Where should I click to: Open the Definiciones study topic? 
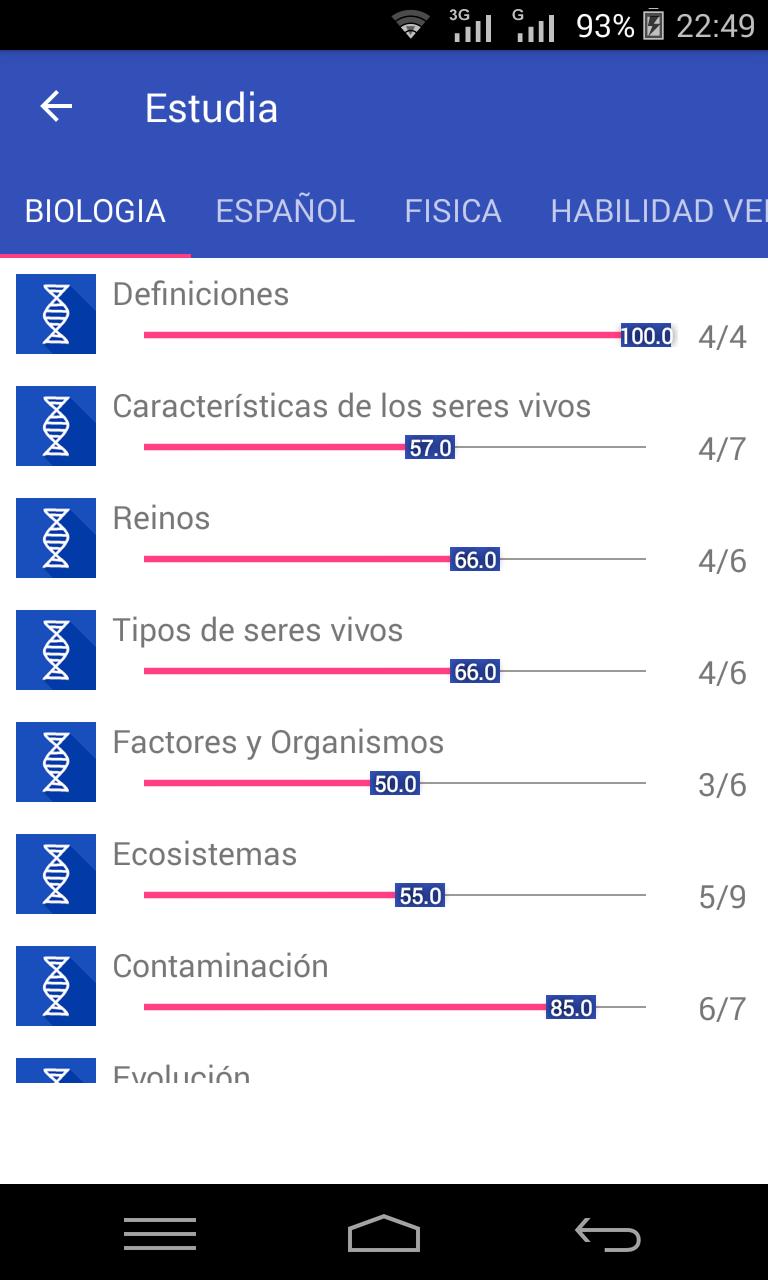click(x=201, y=294)
